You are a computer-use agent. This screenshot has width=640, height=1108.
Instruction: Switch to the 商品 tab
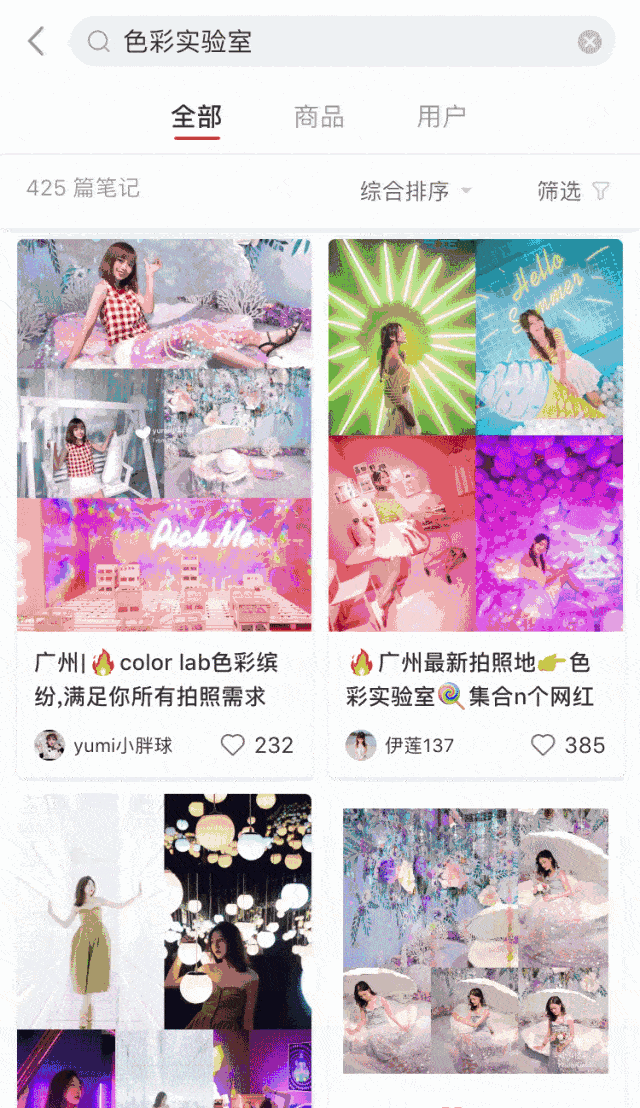tap(319, 117)
